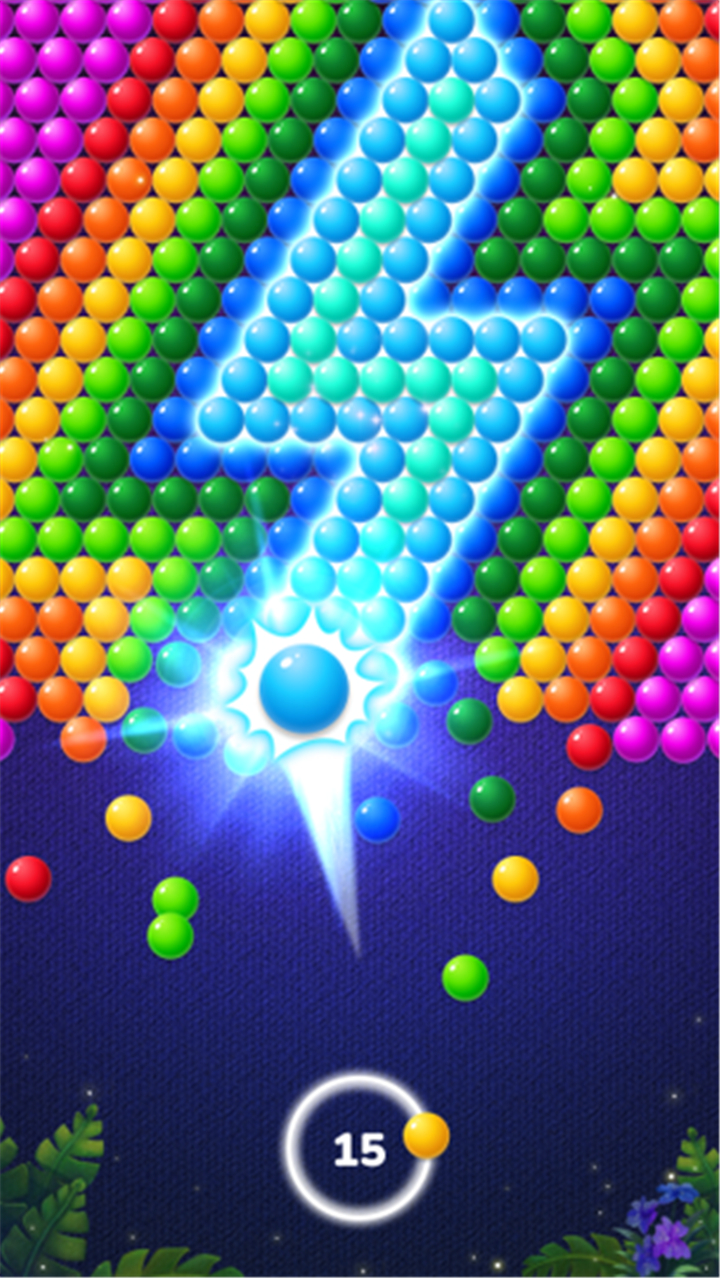Swap to the yellow next bubble
The width and height of the screenshot is (720, 1278).
(x=426, y=1136)
